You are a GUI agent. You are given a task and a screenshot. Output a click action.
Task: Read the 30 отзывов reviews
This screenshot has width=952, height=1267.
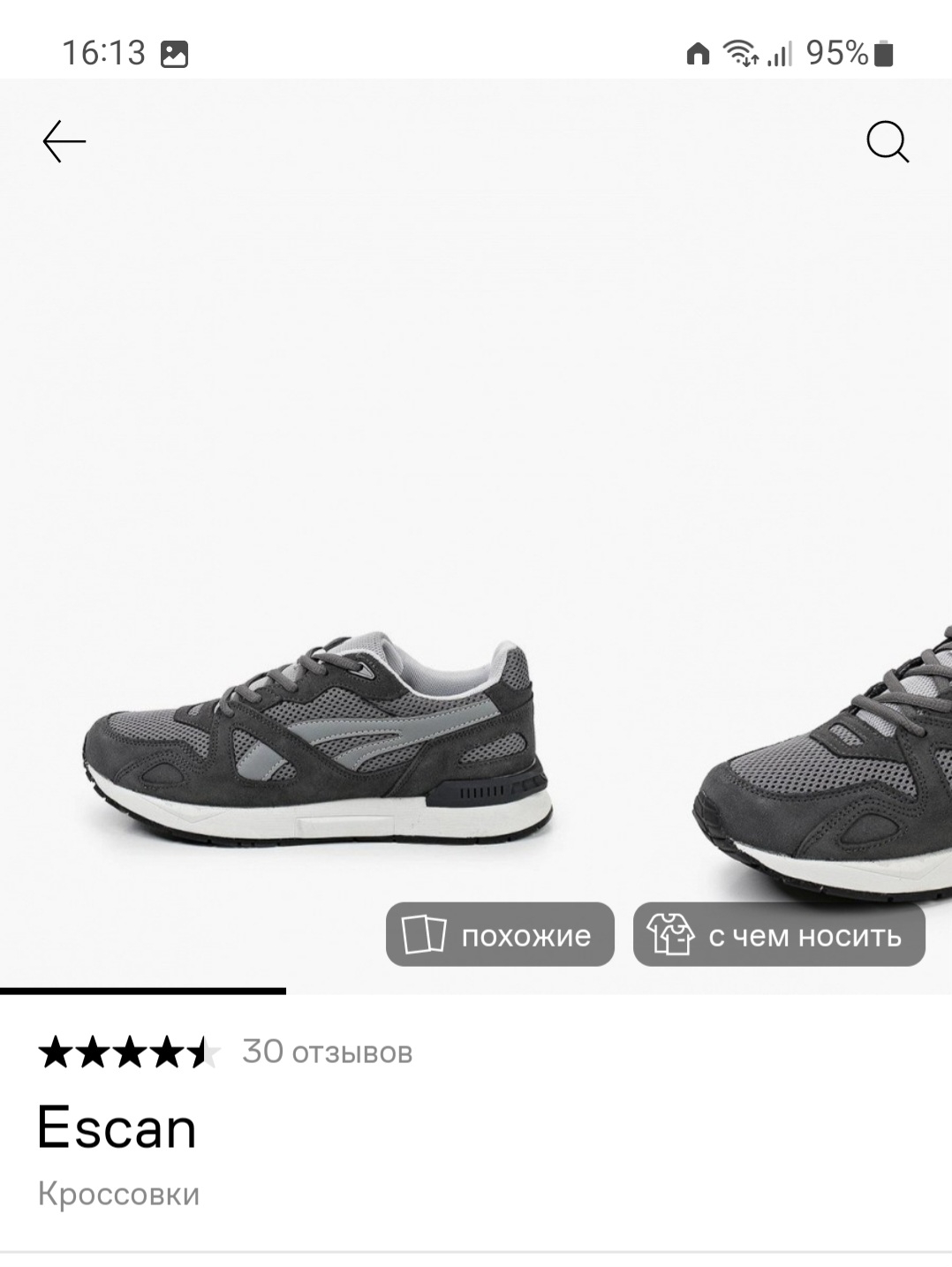(x=327, y=1052)
